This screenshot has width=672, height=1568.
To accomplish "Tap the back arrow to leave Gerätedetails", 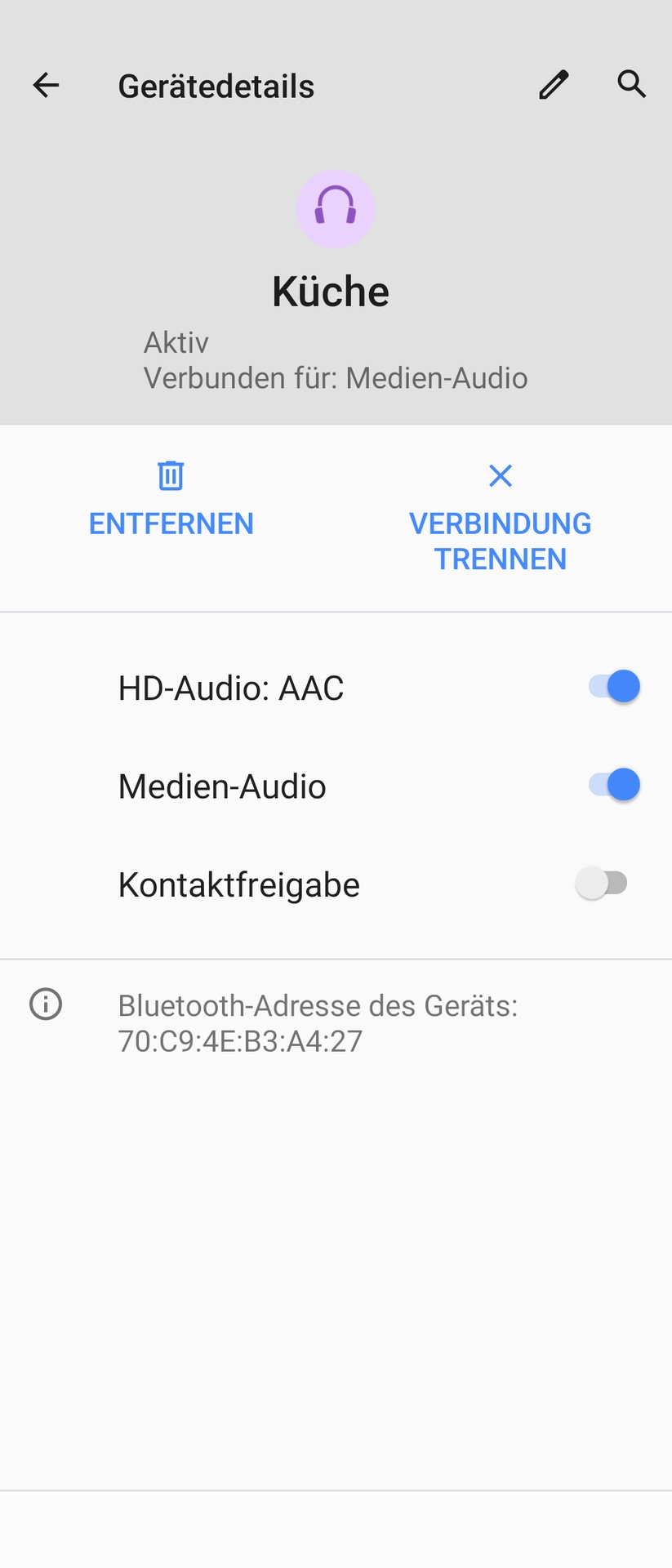I will (46, 85).
